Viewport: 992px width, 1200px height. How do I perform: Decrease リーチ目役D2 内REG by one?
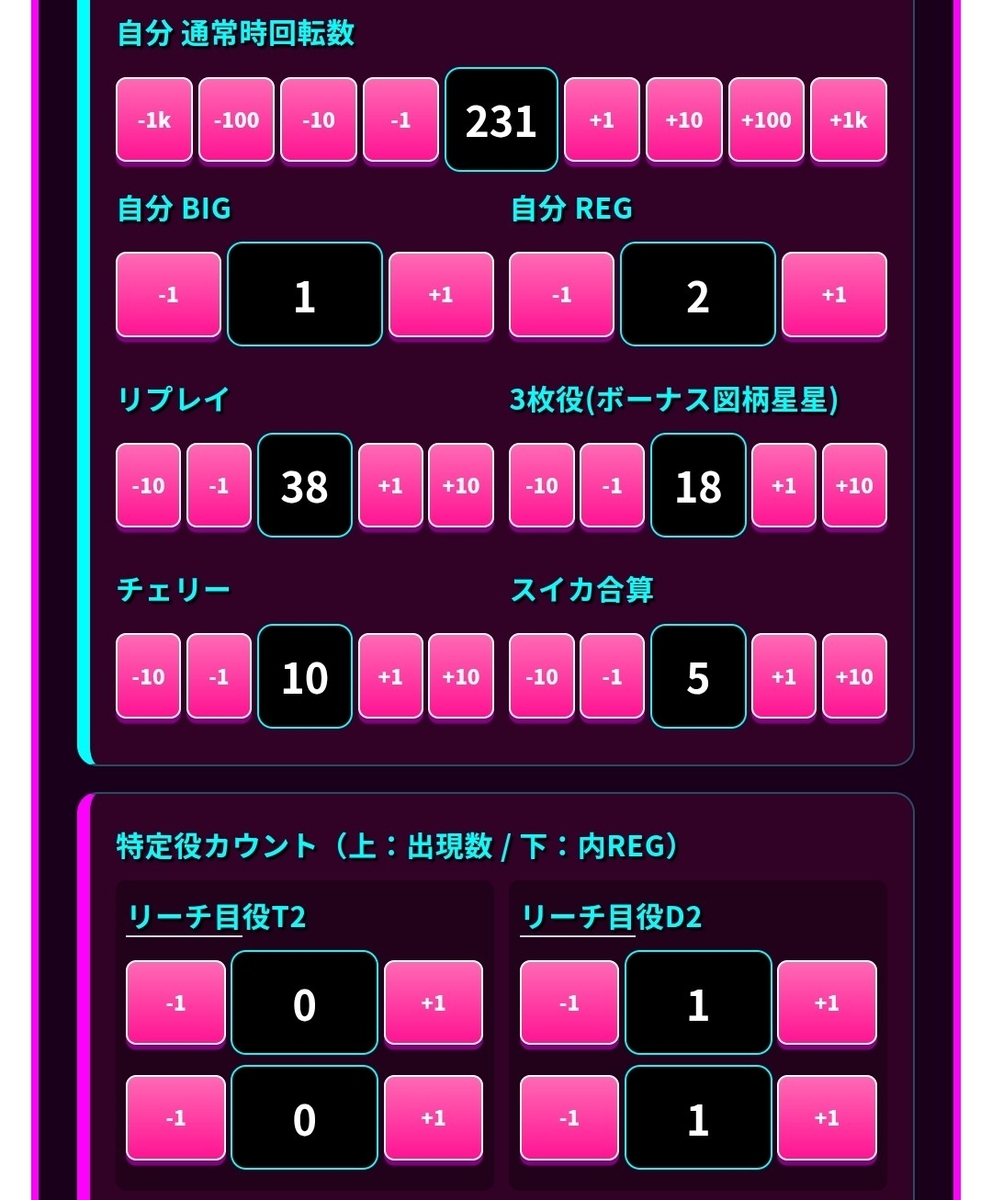tap(569, 1118)
